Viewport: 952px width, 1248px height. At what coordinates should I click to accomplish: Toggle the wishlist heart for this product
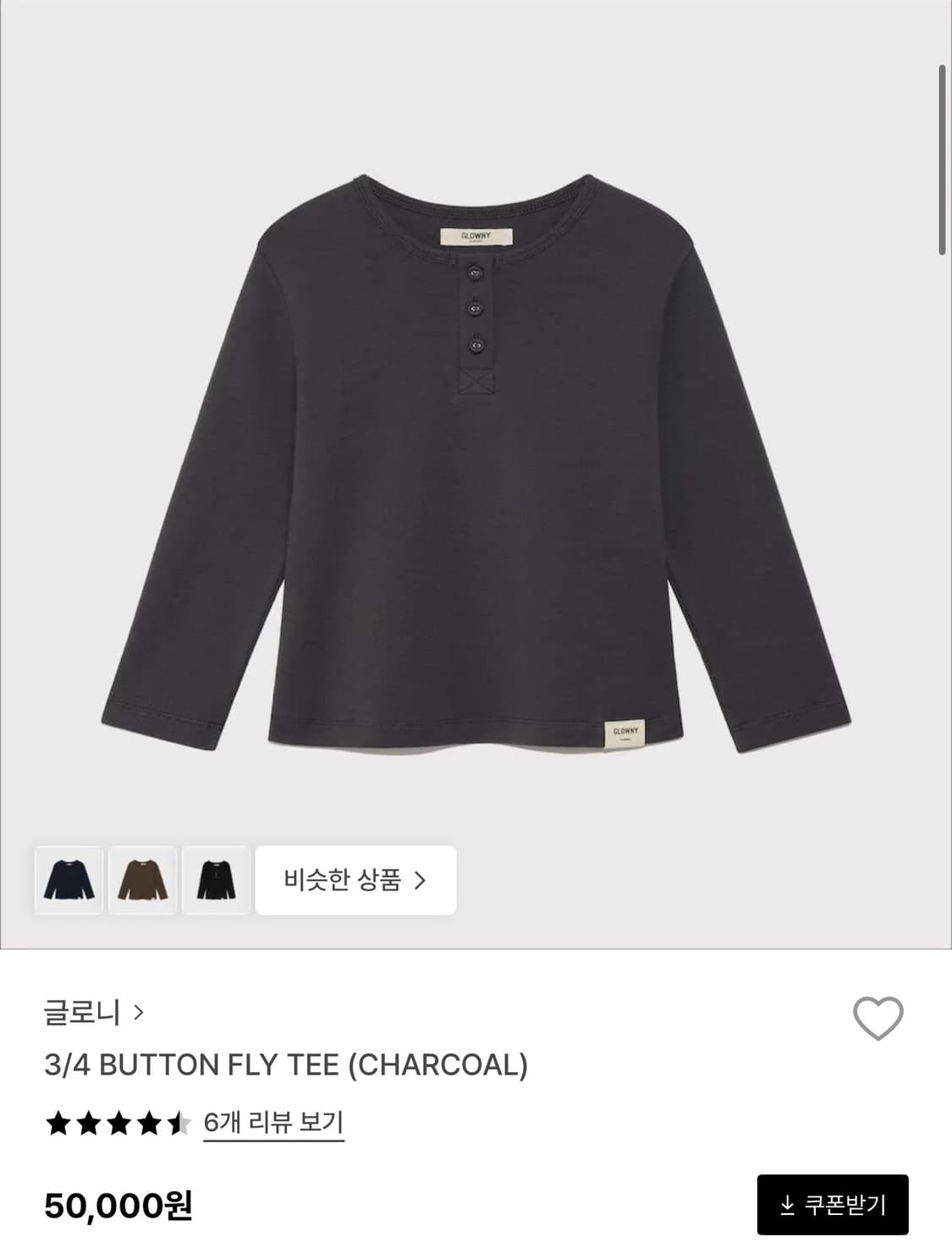coord(880,1019)
